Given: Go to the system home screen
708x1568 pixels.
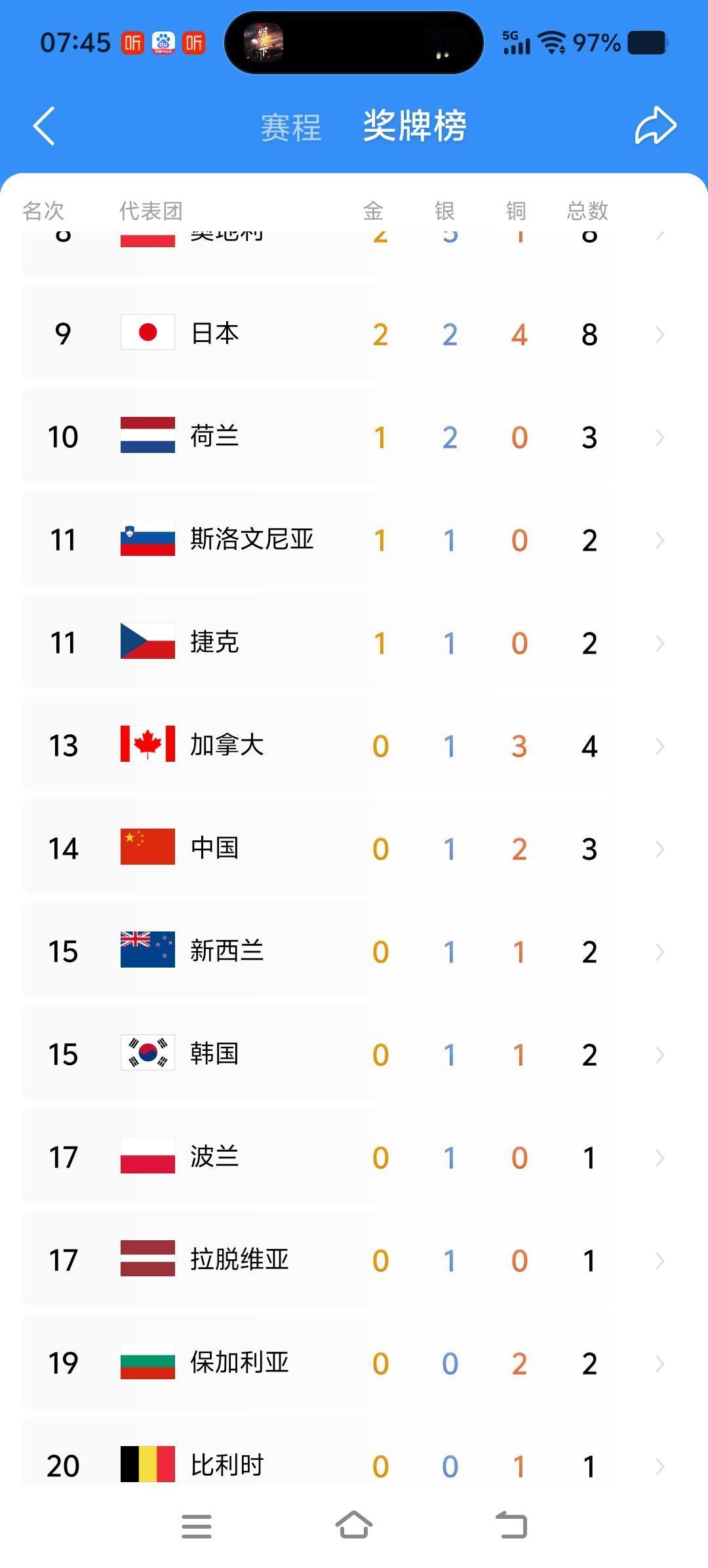Looking at the screenshot, I should (354, 1525).
